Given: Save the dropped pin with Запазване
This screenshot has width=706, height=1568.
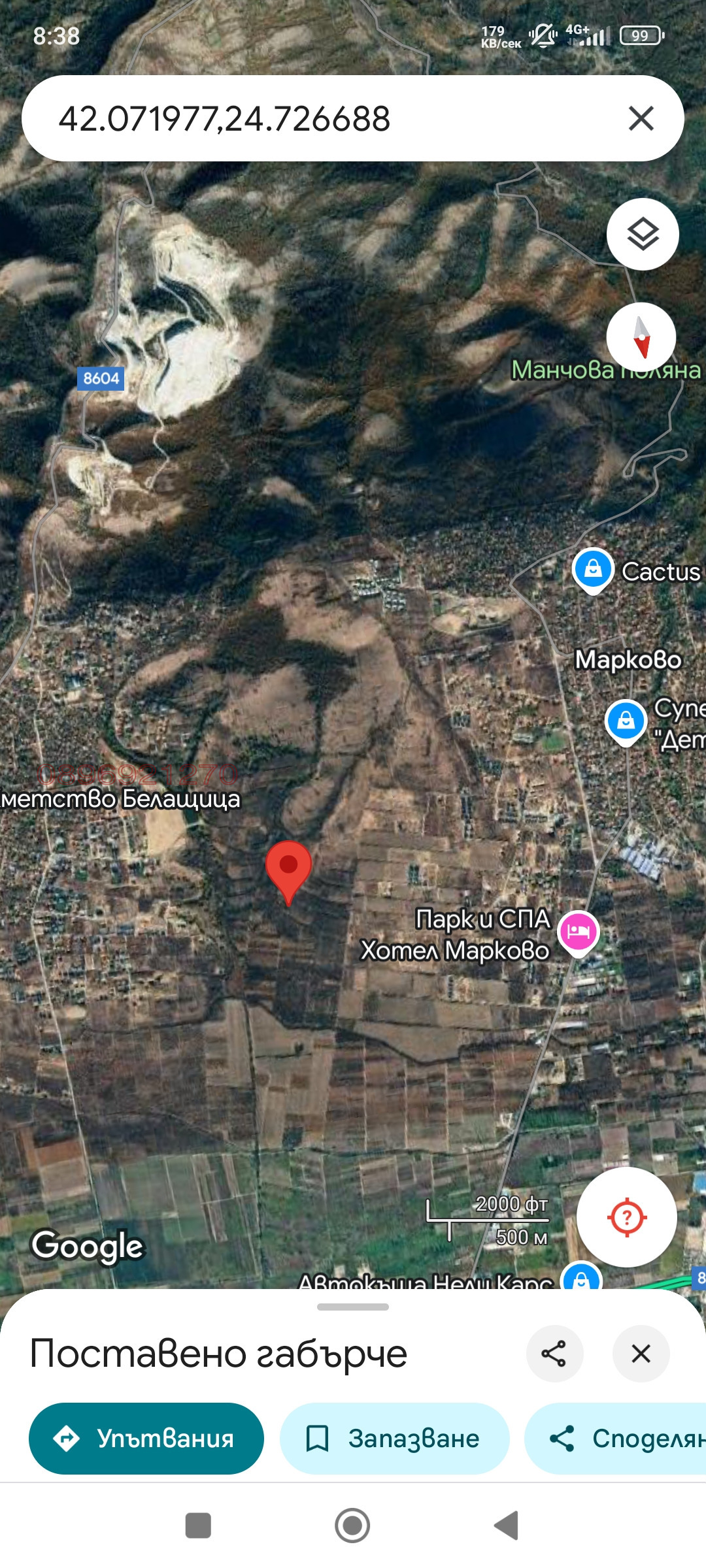Looking at the screenshot, I should pos(394,1438).
